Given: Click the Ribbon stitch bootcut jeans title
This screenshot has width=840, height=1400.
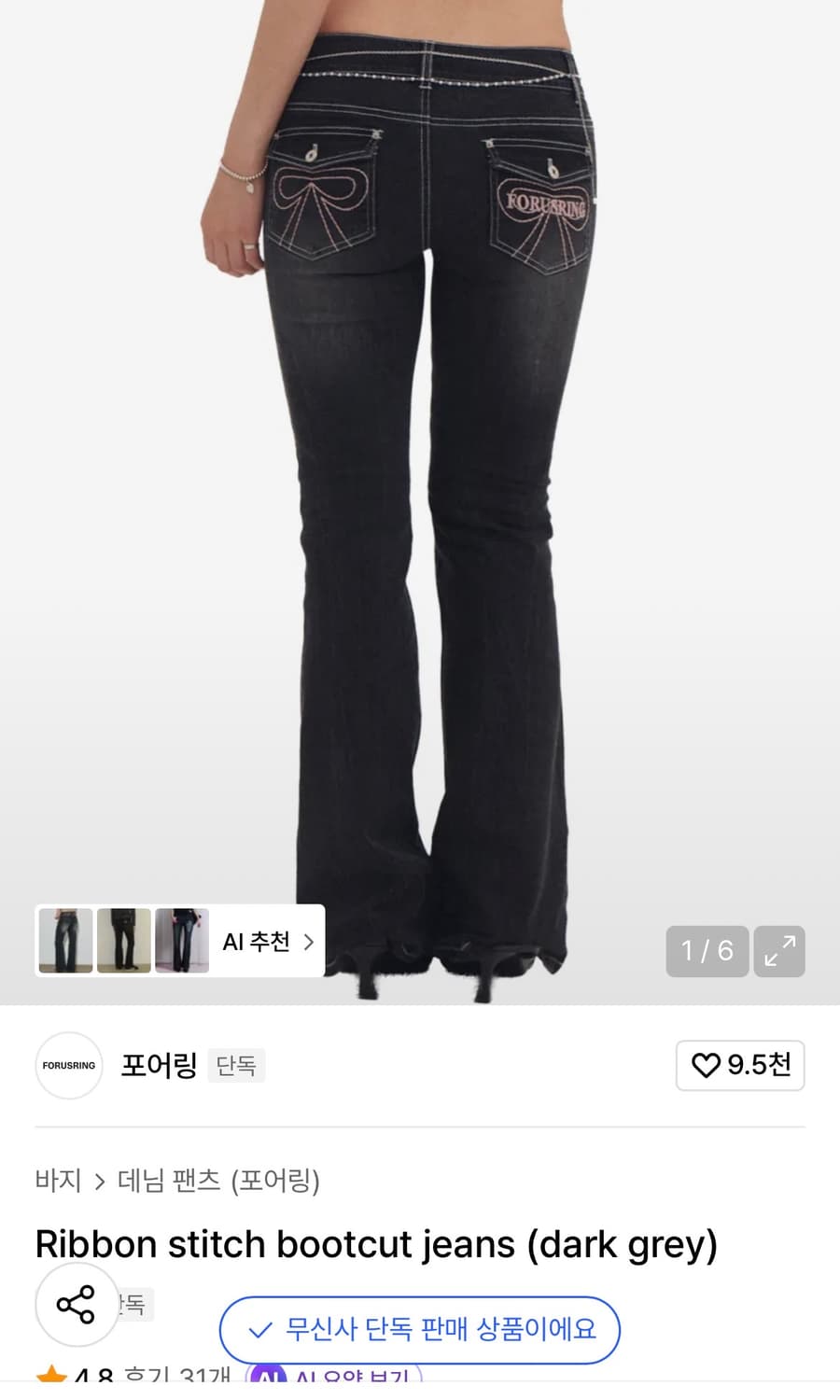Looking at the screenshot, I should coord(375,1244).
